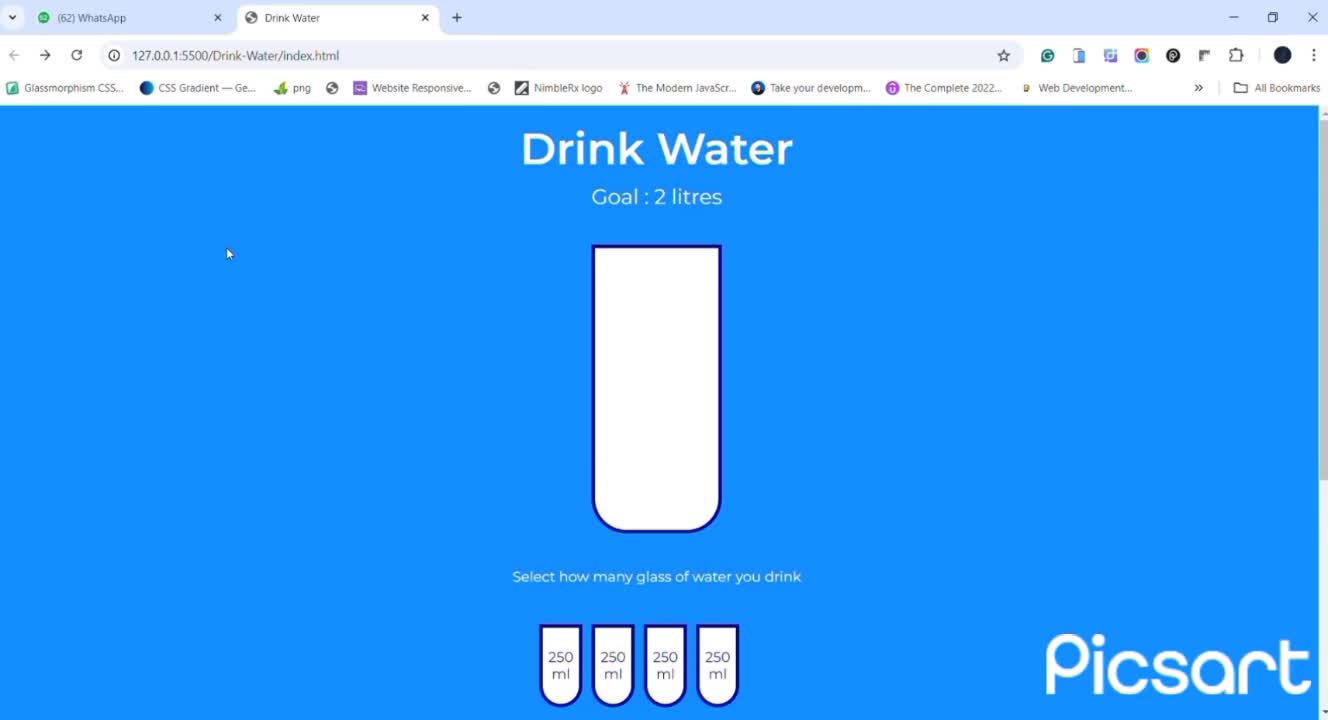Open the Chrome three-dot menu

1313,56
